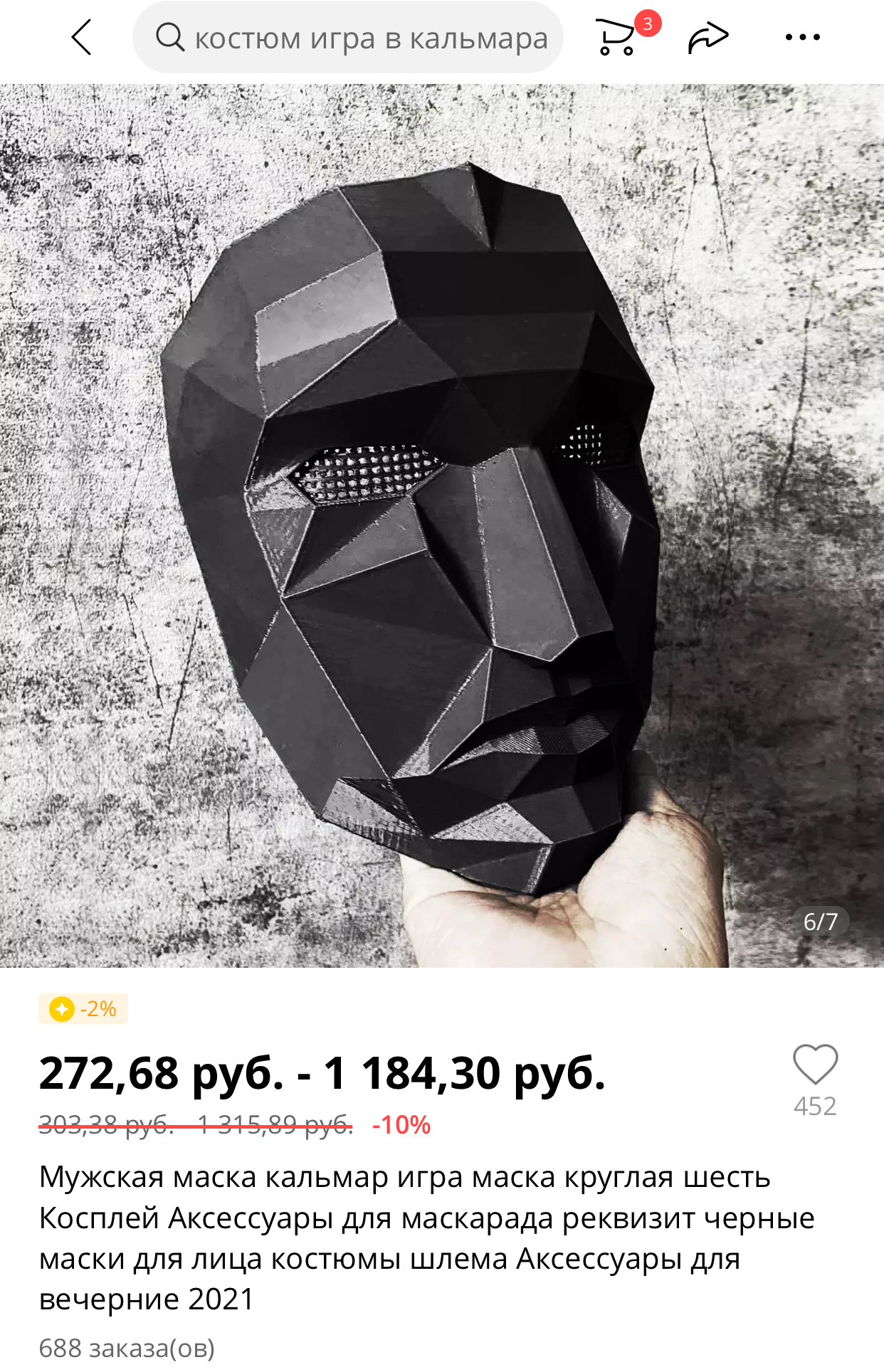Go back using the top-left arrow
Viewport: 884px width, 1372px height.
[83, 37]
